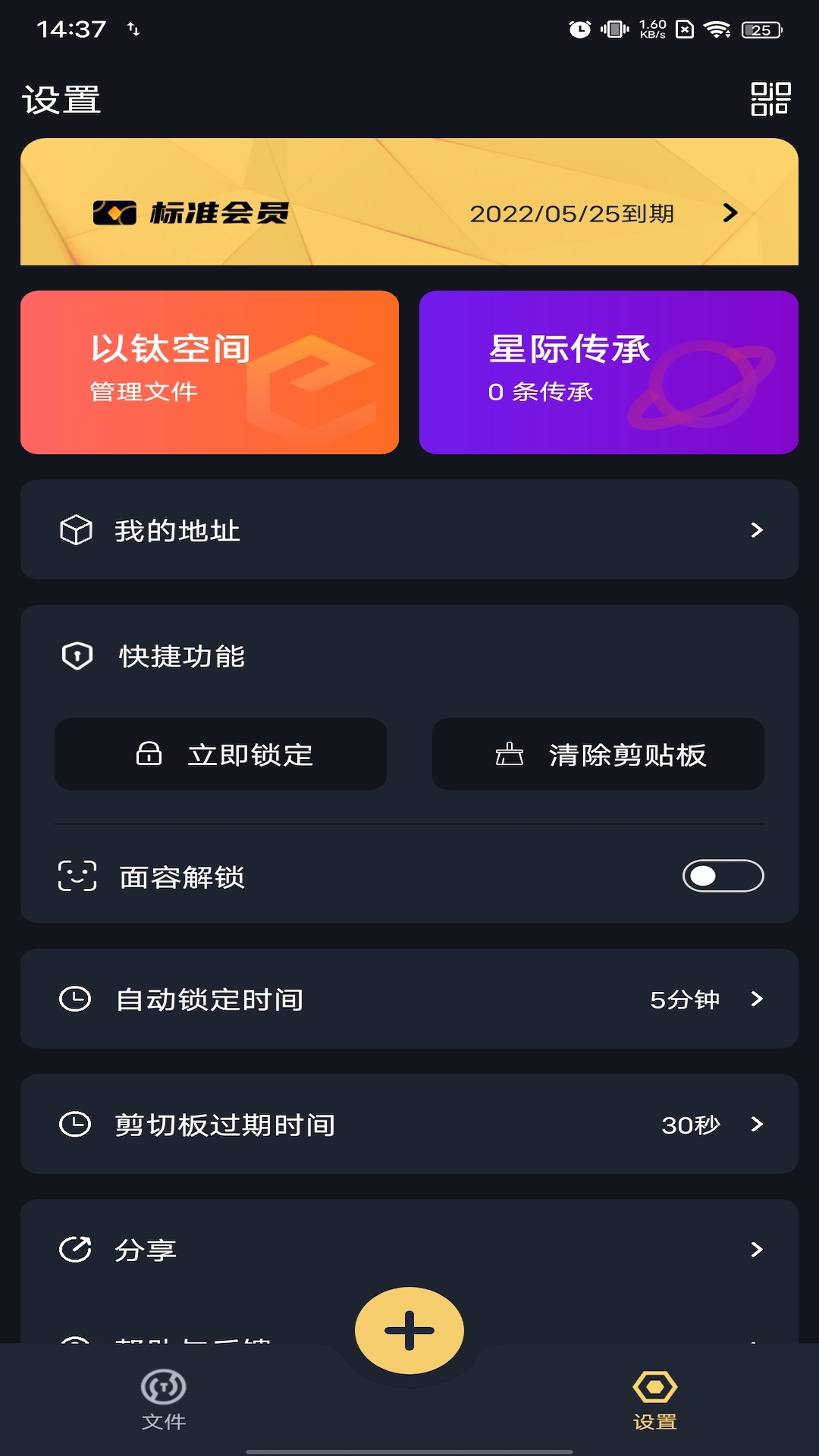The height and width of the screenshot is (1456, 819).
Task: Click the clock icon beside 剪切板过期时间
Action: (x=77, y=1125)
